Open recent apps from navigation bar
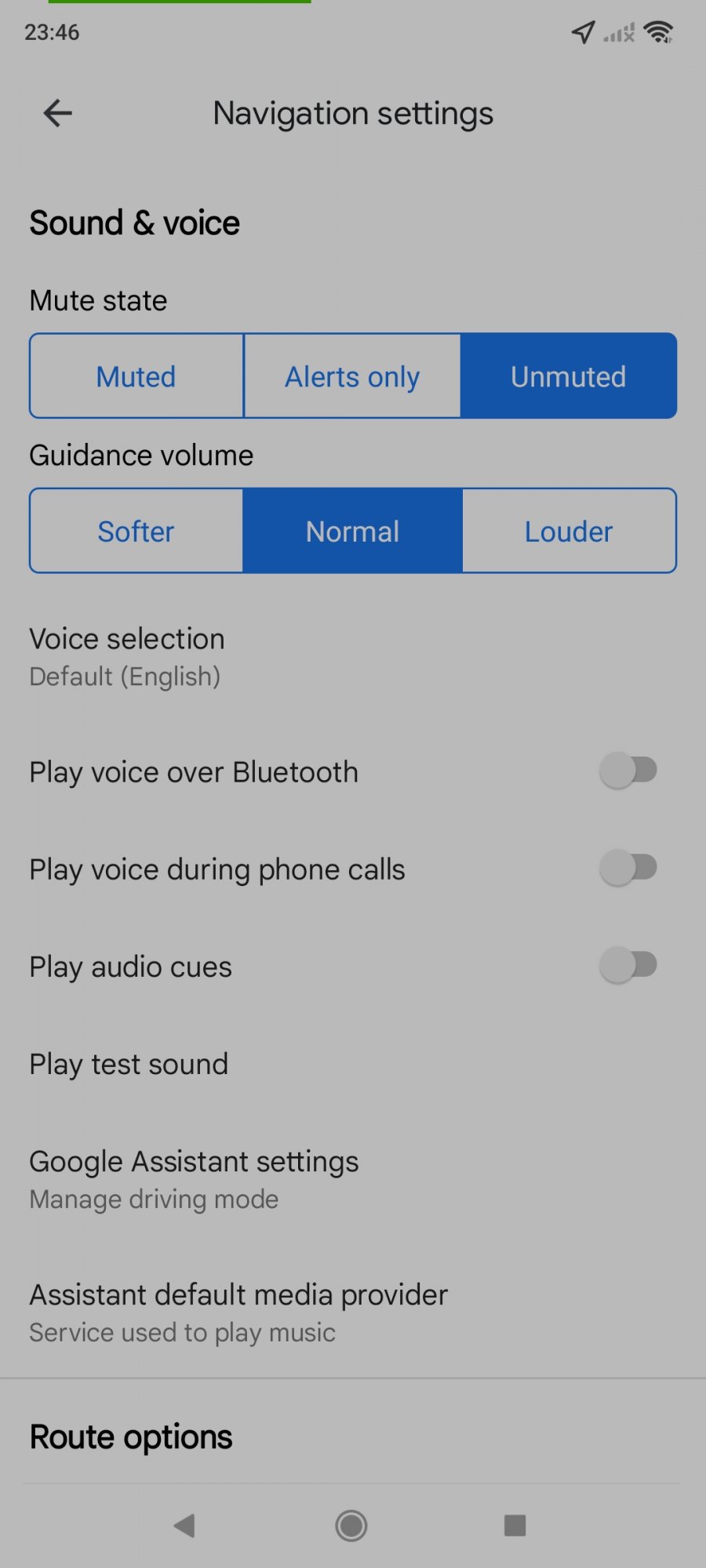Viewport: 706px width, 1568px height. tap(515, 1526)
